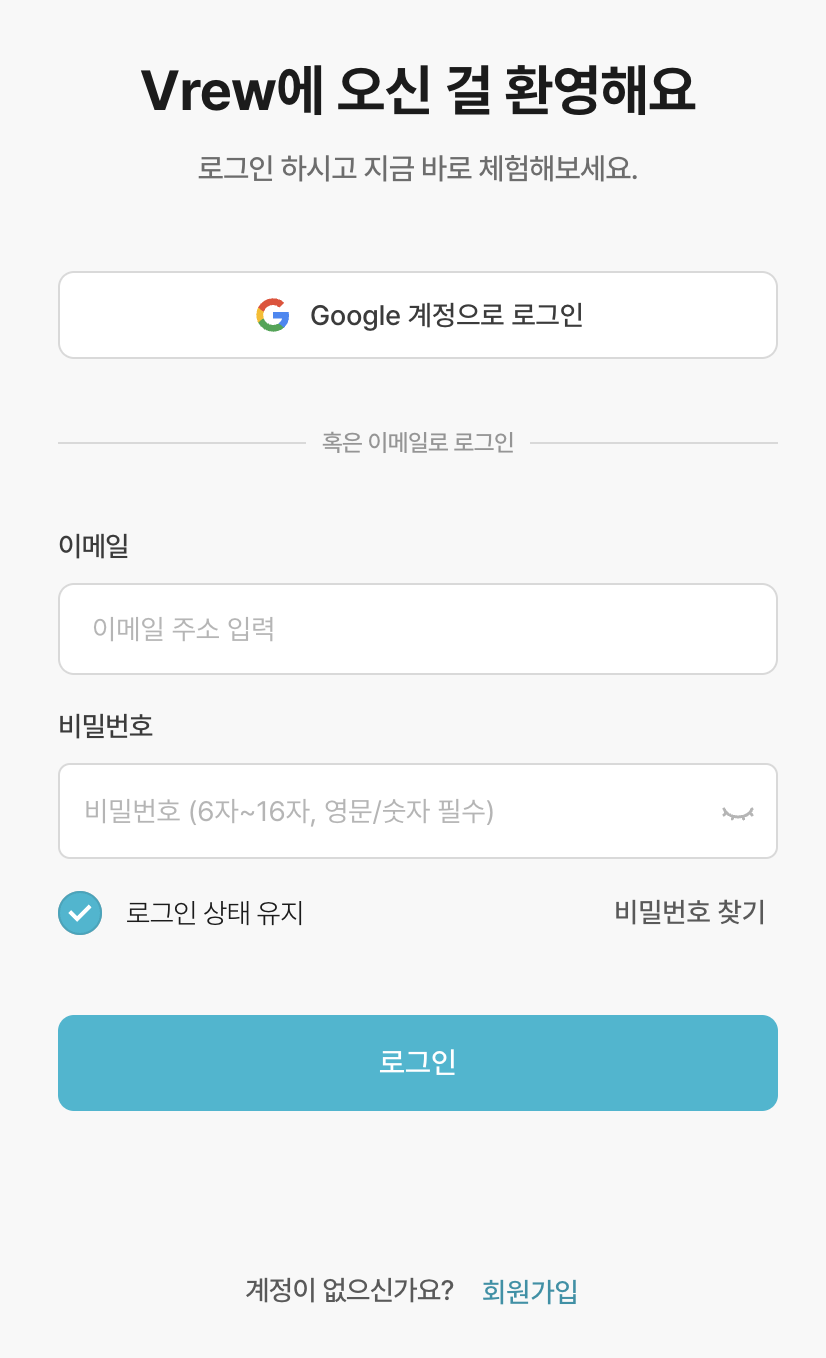The width and height of the screenshot is (826, 1358).
Task: Click the closed-eye icon in the password field
Action: [739, 811]
